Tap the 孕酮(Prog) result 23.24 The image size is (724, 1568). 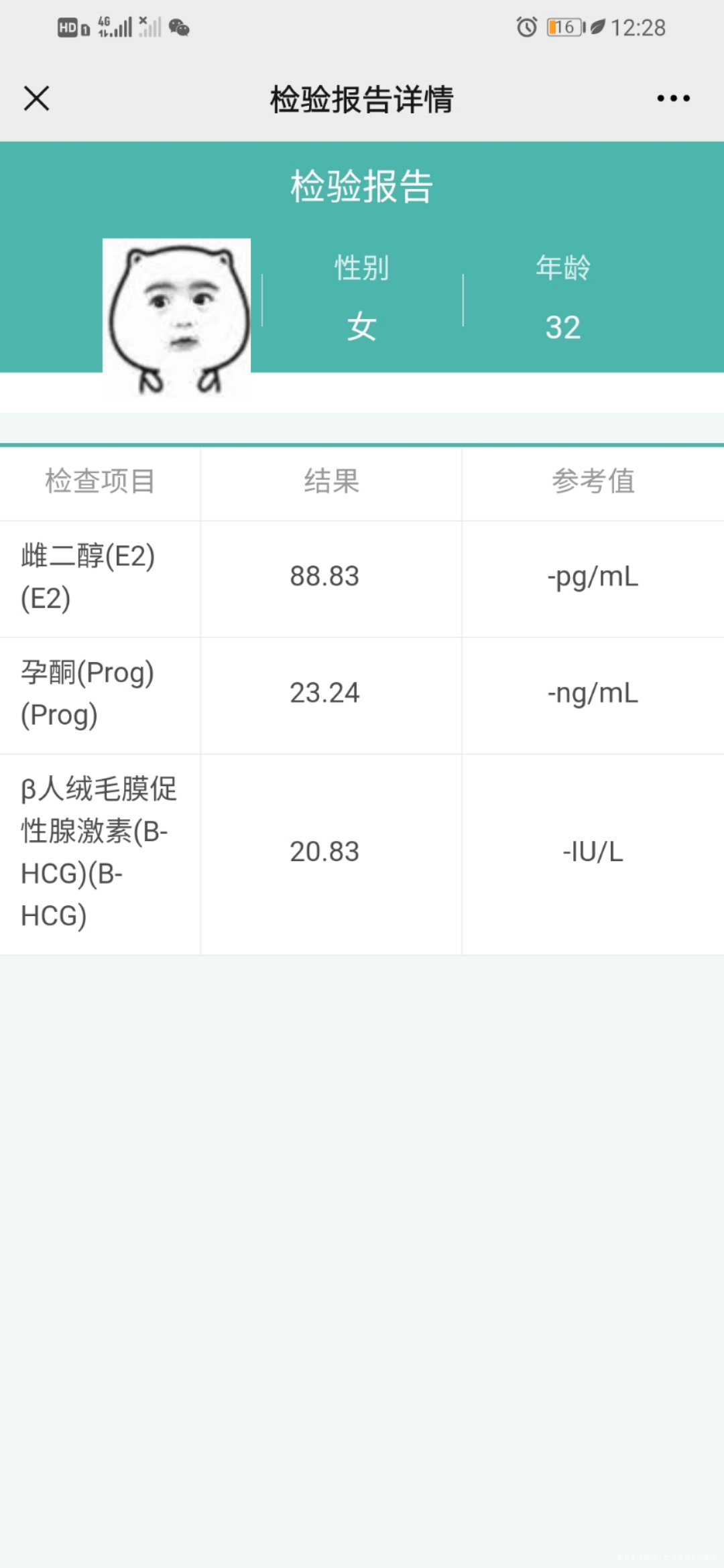coord(326,694)
